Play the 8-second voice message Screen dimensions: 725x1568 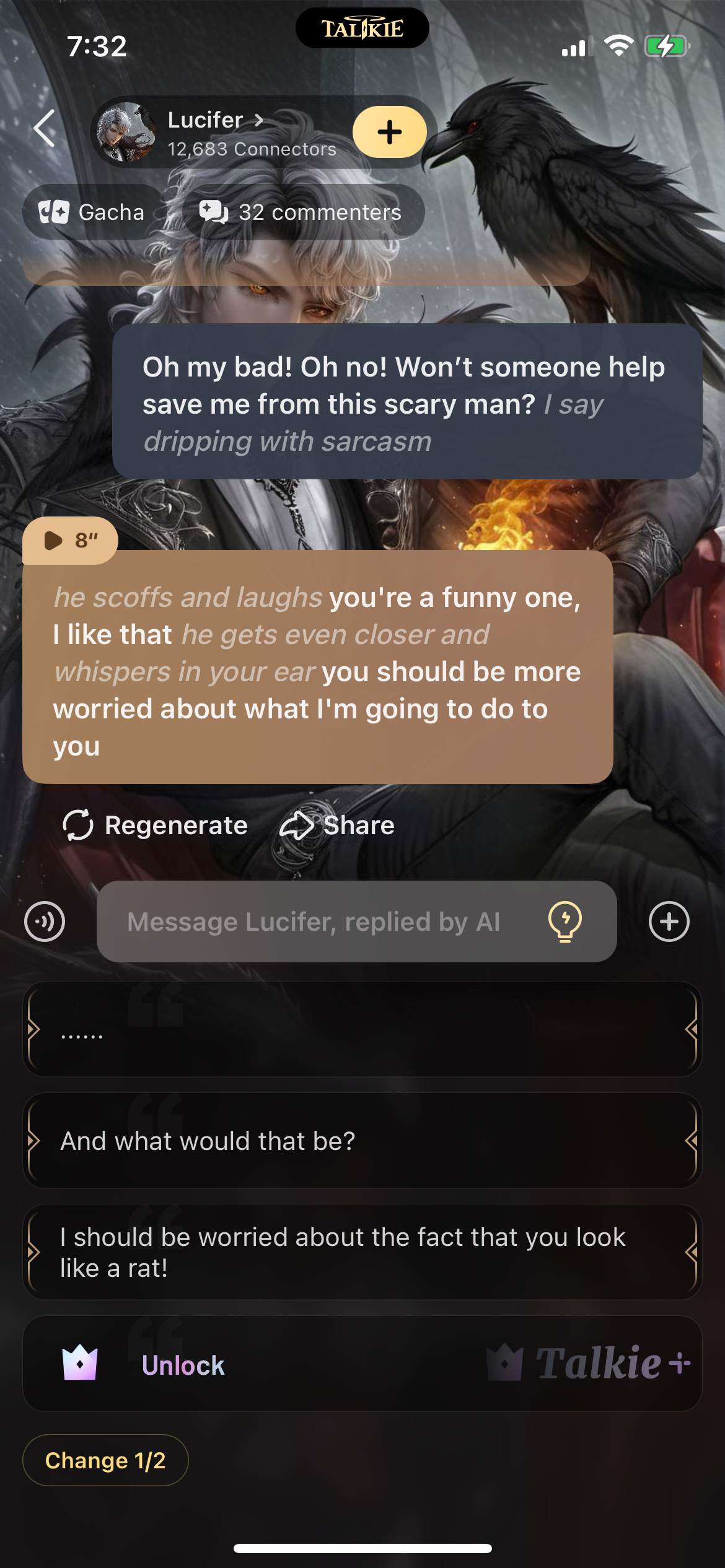click(69, 540)
